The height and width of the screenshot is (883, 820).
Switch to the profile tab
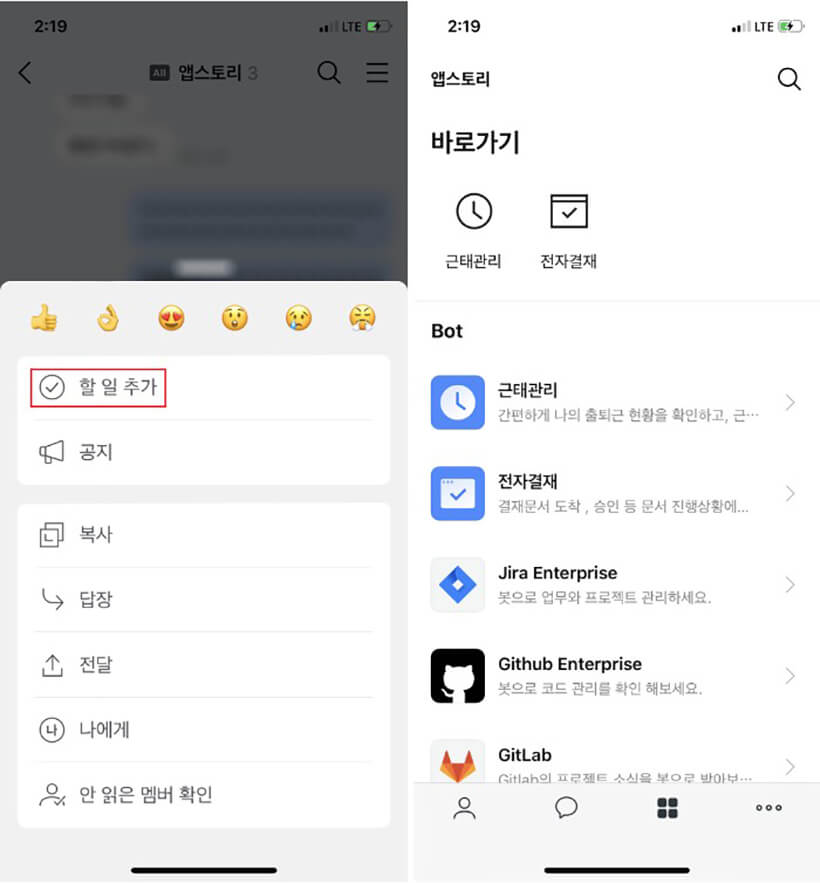pyautogui.click(x=464, y=808)
